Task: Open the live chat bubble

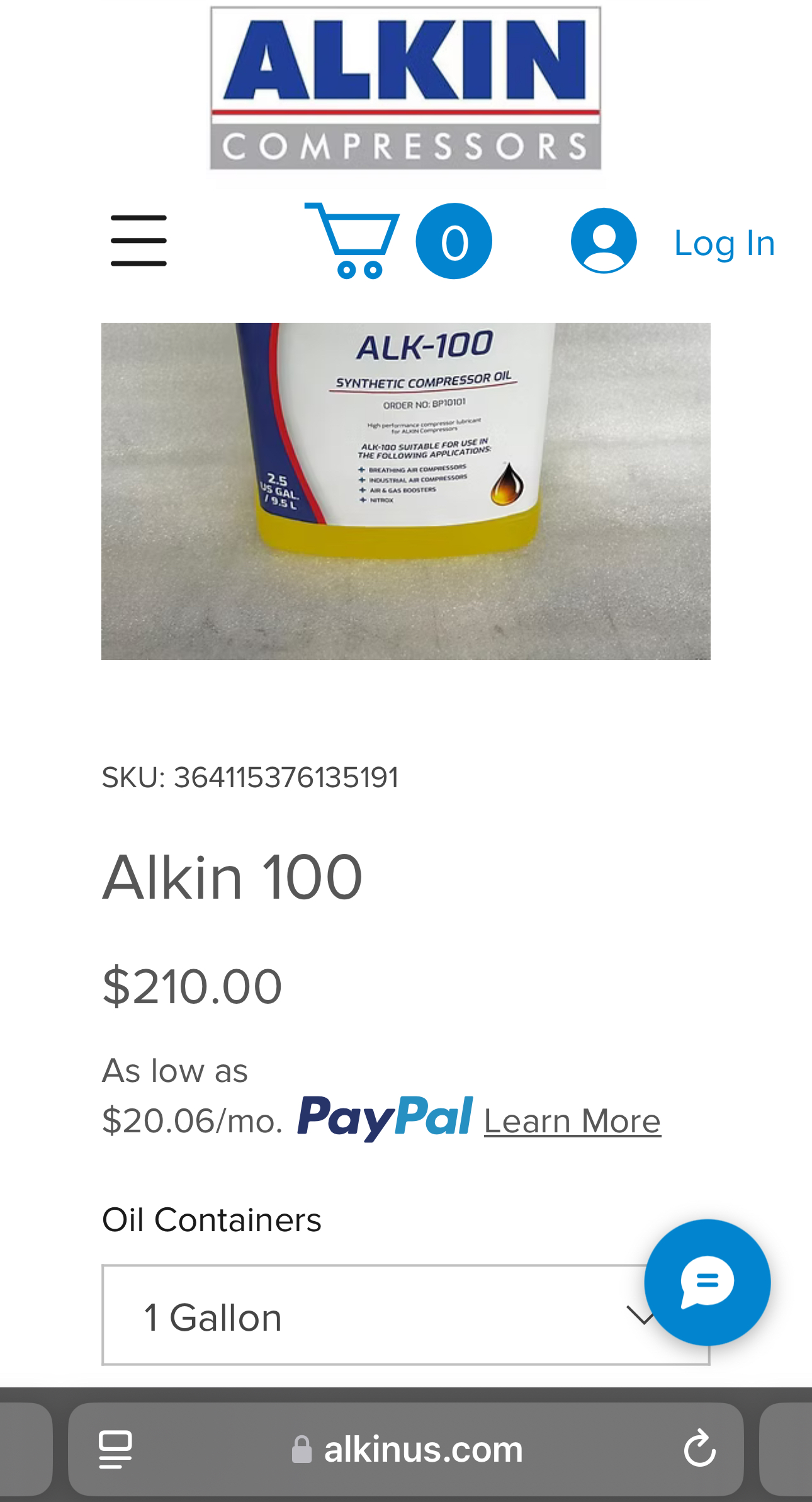Action: 707,1282
